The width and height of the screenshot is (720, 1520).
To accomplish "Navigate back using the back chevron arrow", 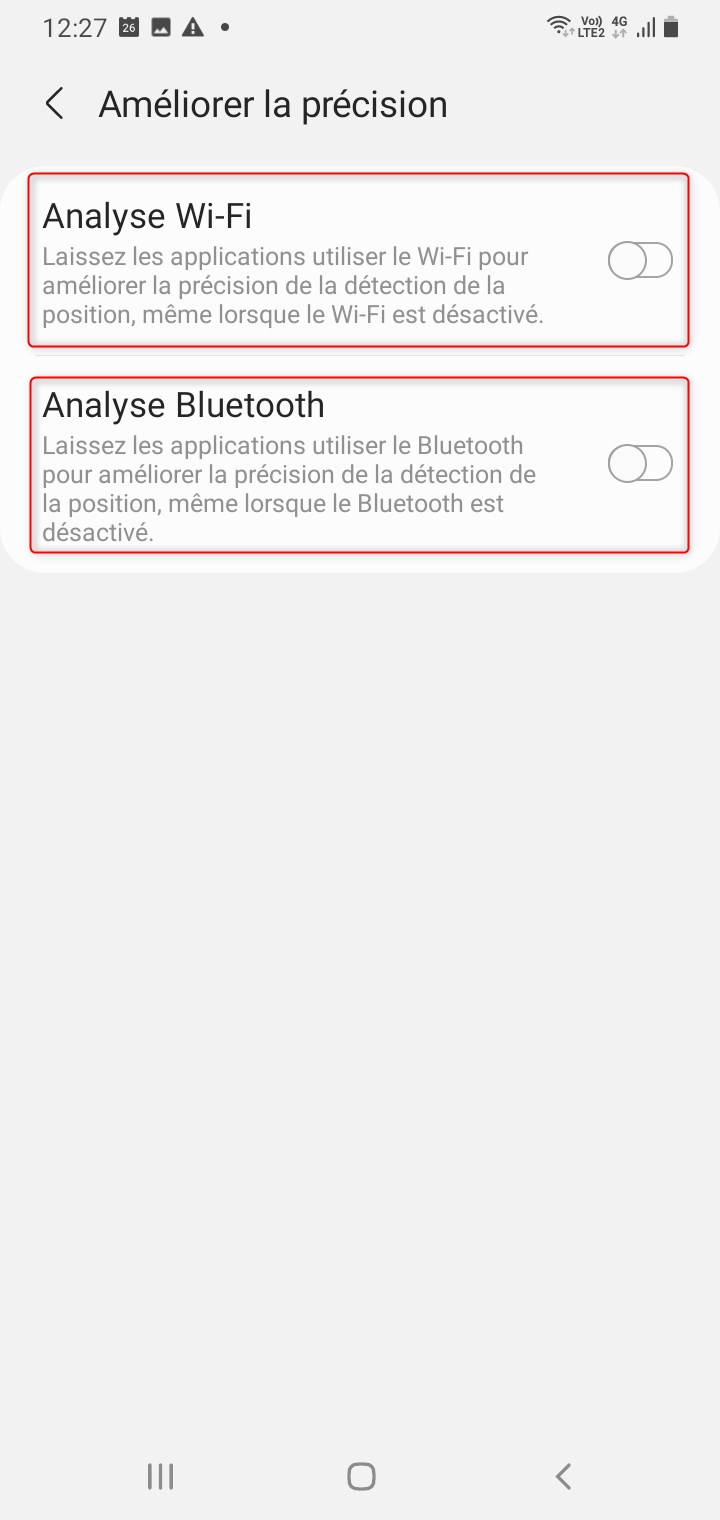I will [x=55, y=103].
